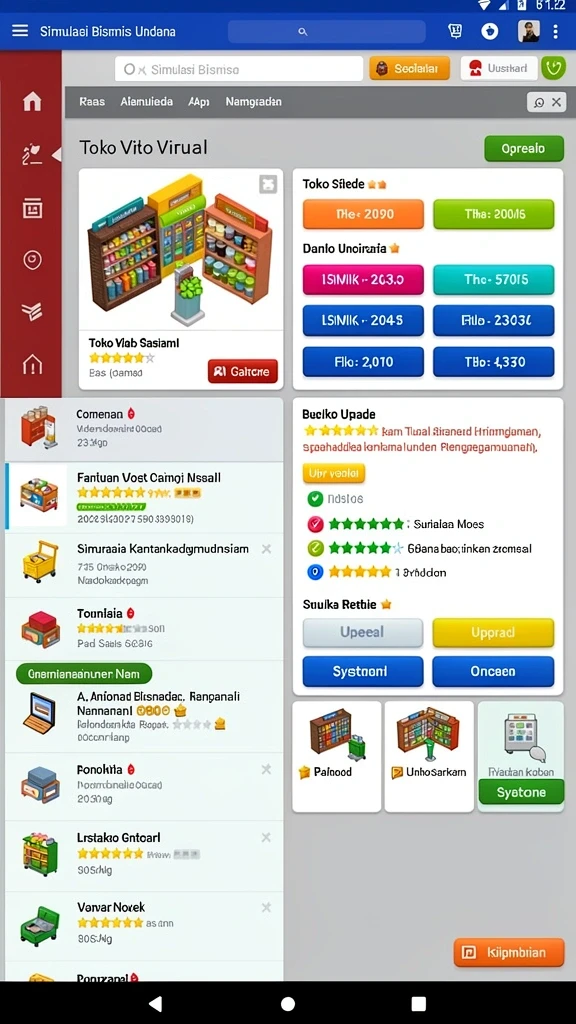Select the pink ISMIK 263.0 button
576x1024 pixels.
[x=363, y=280]
